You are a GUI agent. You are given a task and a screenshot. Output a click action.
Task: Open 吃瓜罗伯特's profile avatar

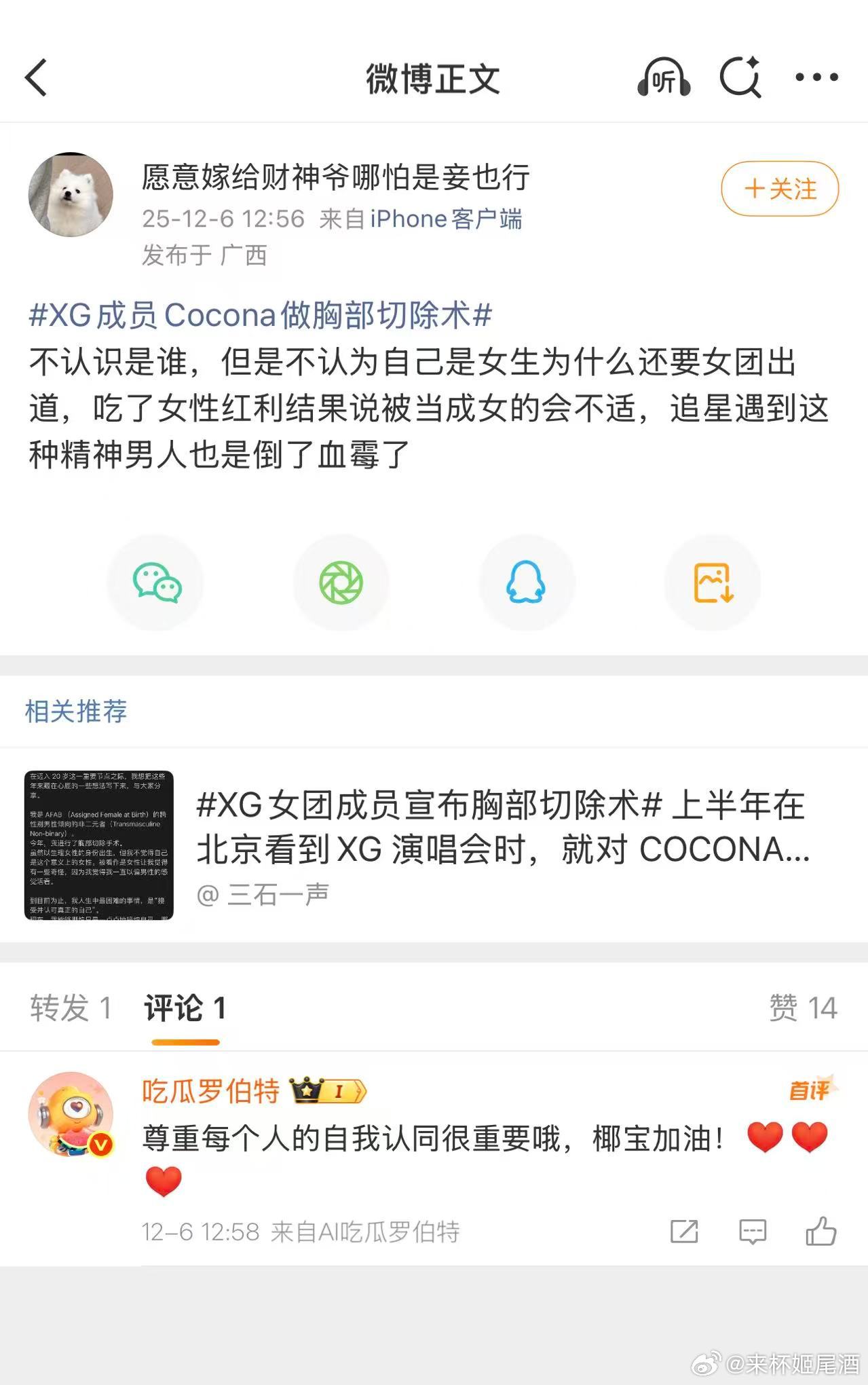click(71, 1114)
